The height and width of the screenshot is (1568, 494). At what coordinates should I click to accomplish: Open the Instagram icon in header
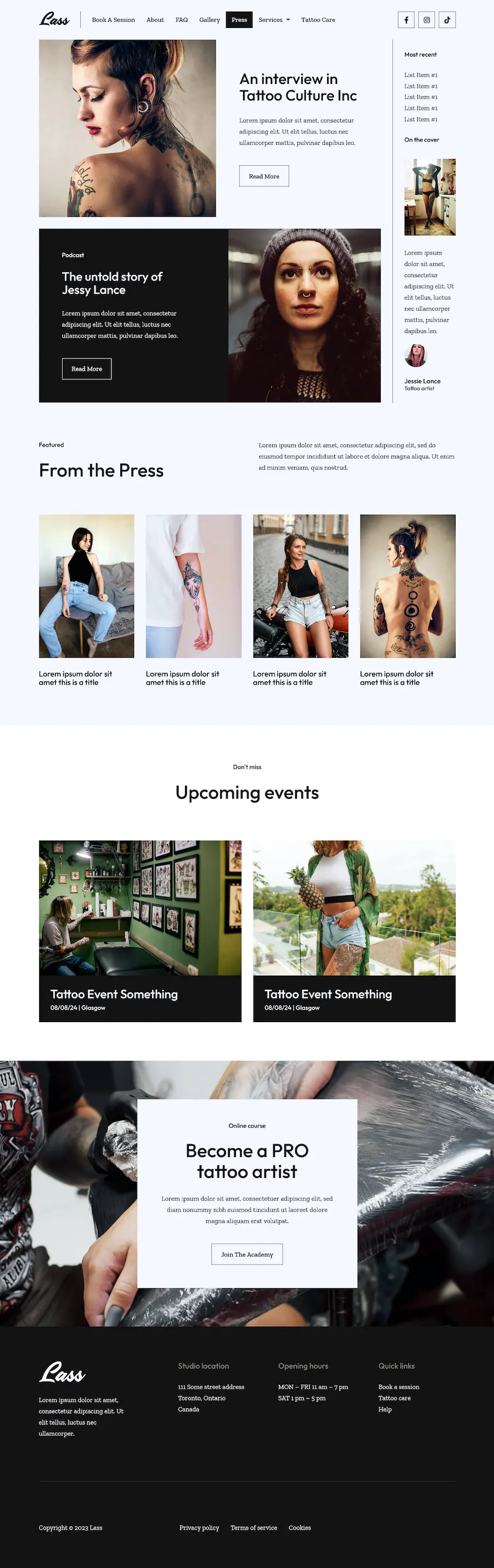click(426, 20)
